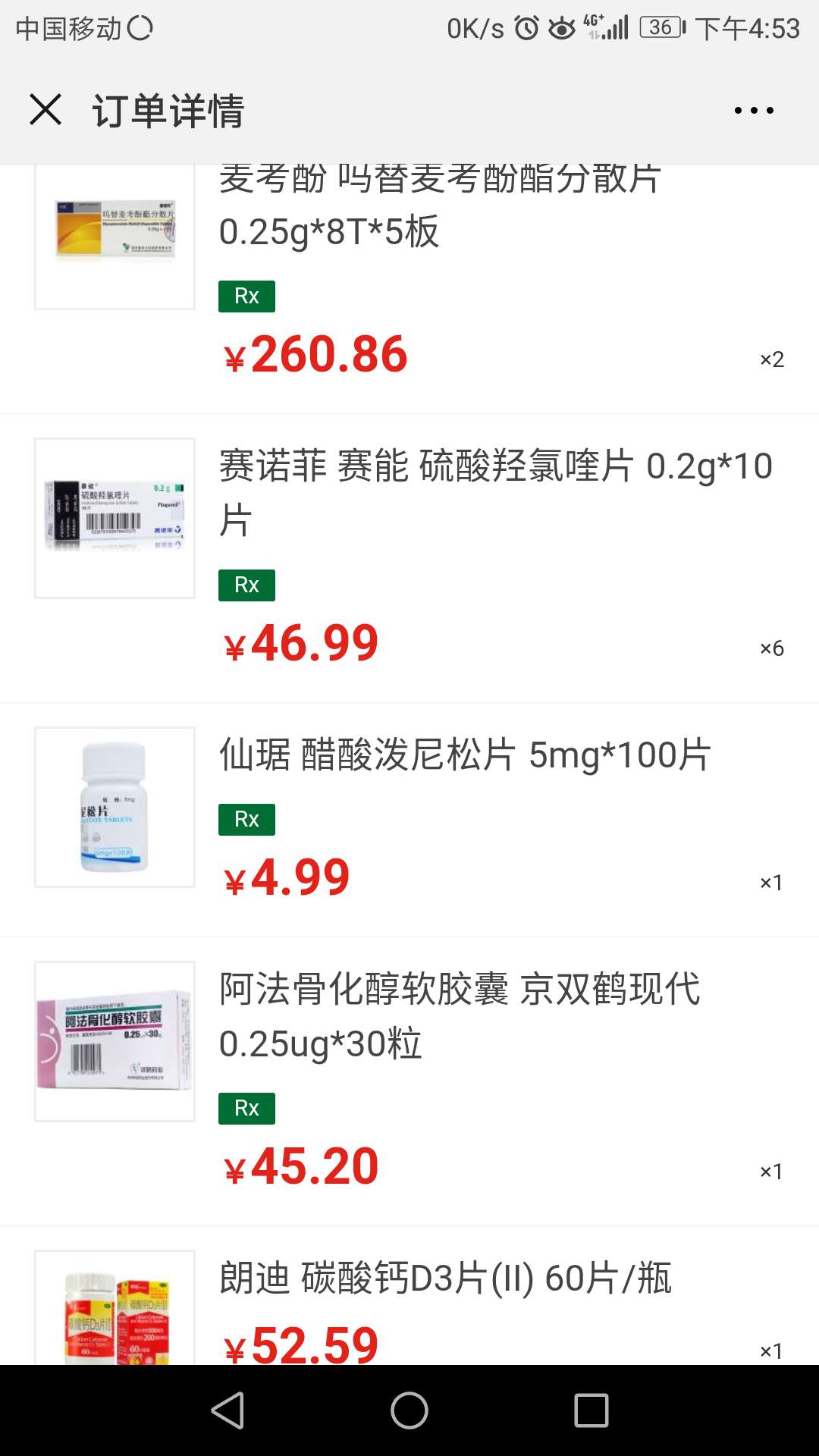Tap the Rx badge on 阿法骨化醇软胶囊
The width and height of the screenshot is (819, 1456).
(246, 1108)
